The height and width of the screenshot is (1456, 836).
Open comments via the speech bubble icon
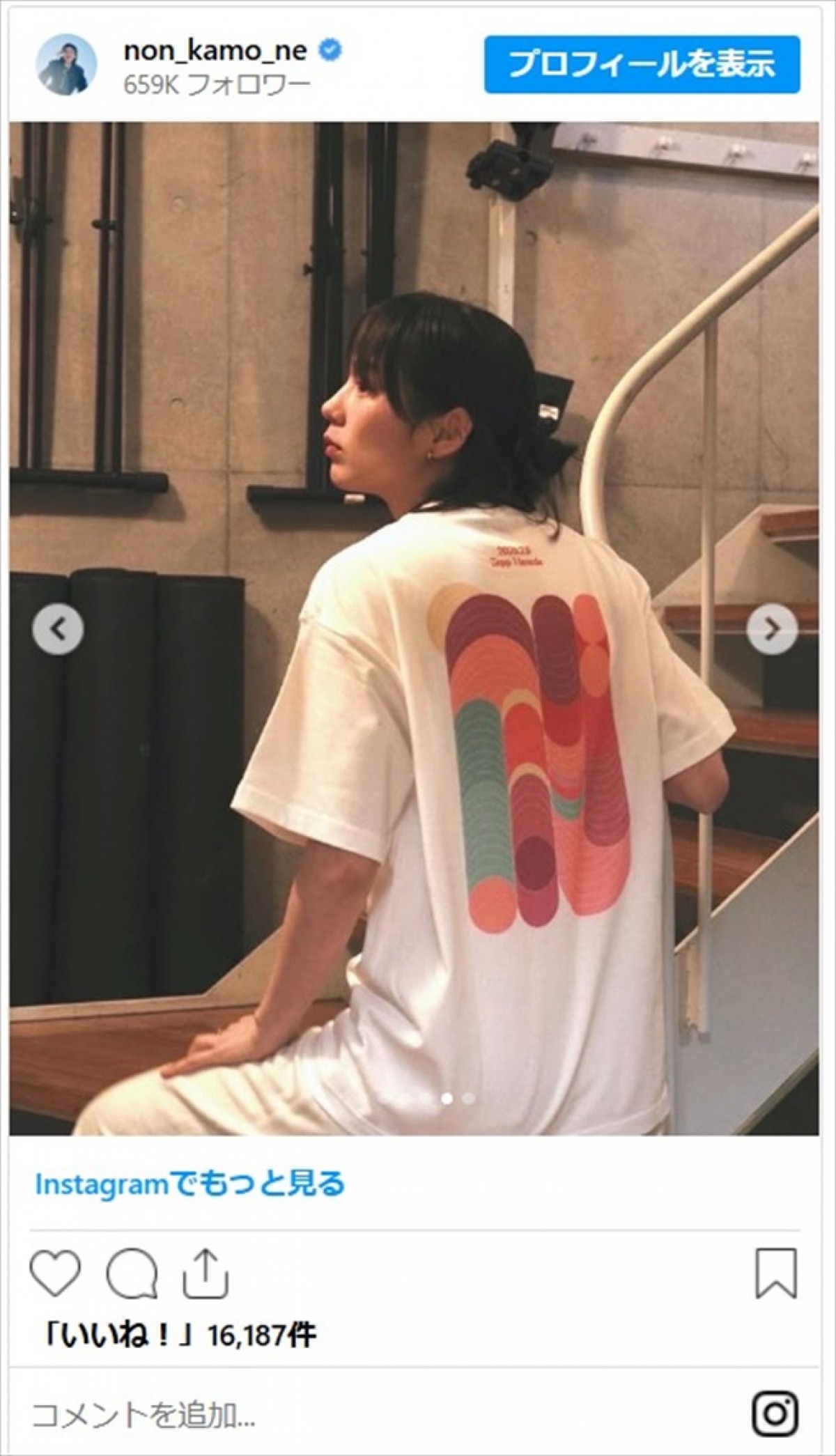131,1273
